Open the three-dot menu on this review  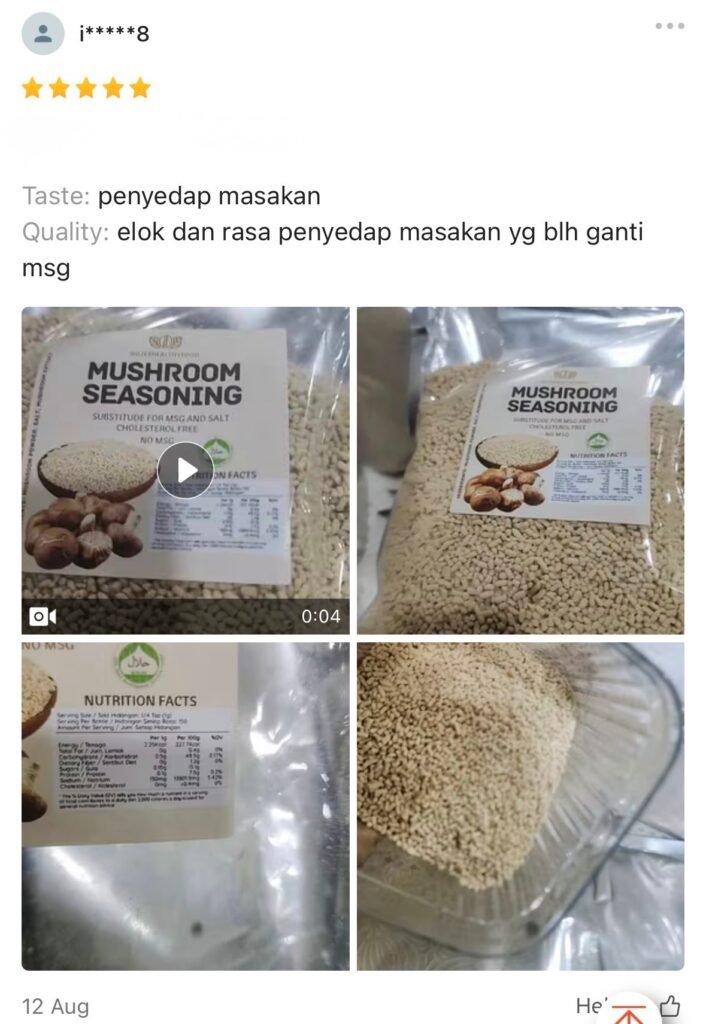pos(669,26)
